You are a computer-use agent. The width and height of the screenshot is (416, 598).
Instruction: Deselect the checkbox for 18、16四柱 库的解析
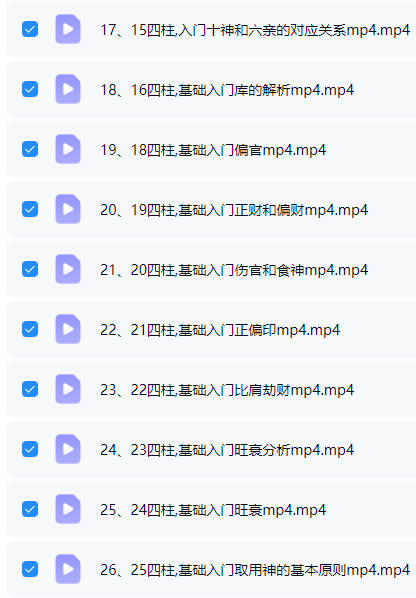tap(30, 89)
